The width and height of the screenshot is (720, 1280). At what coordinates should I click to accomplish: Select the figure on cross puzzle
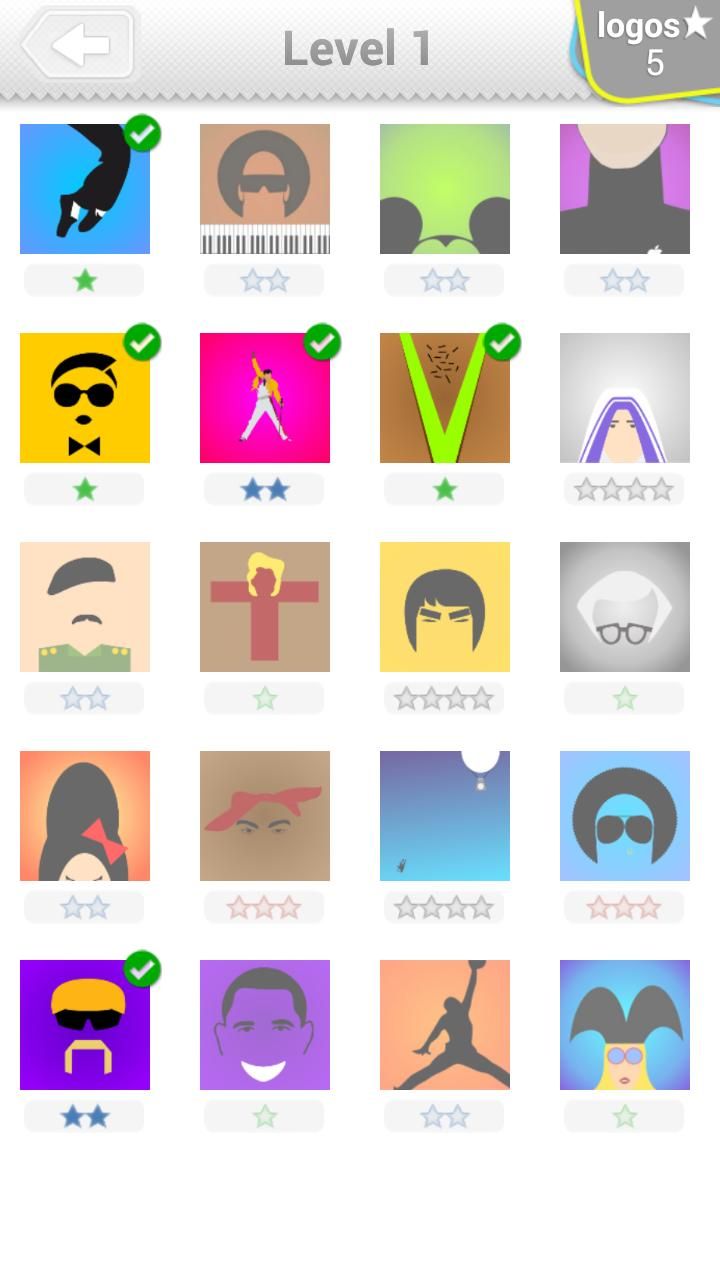click(265, 606)
